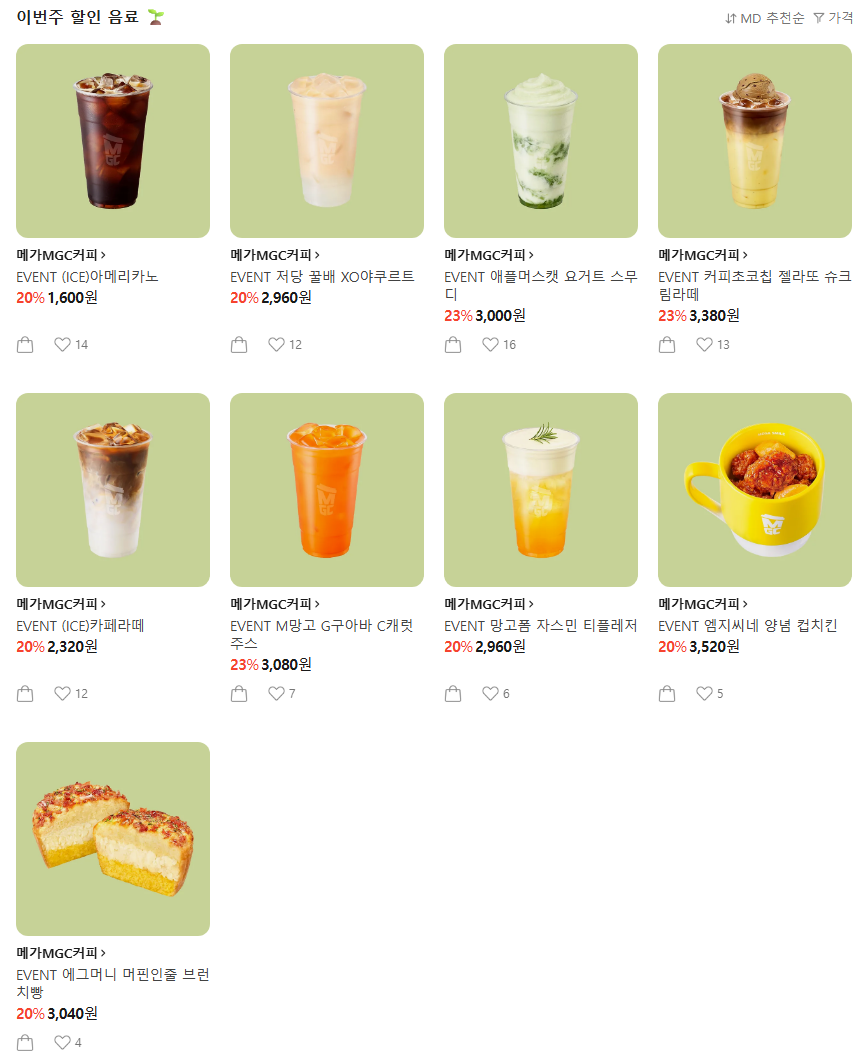Add the EVENT iced Americano via its bag icon
This screenshot has height=1064, width=866.
coord(25,344)
